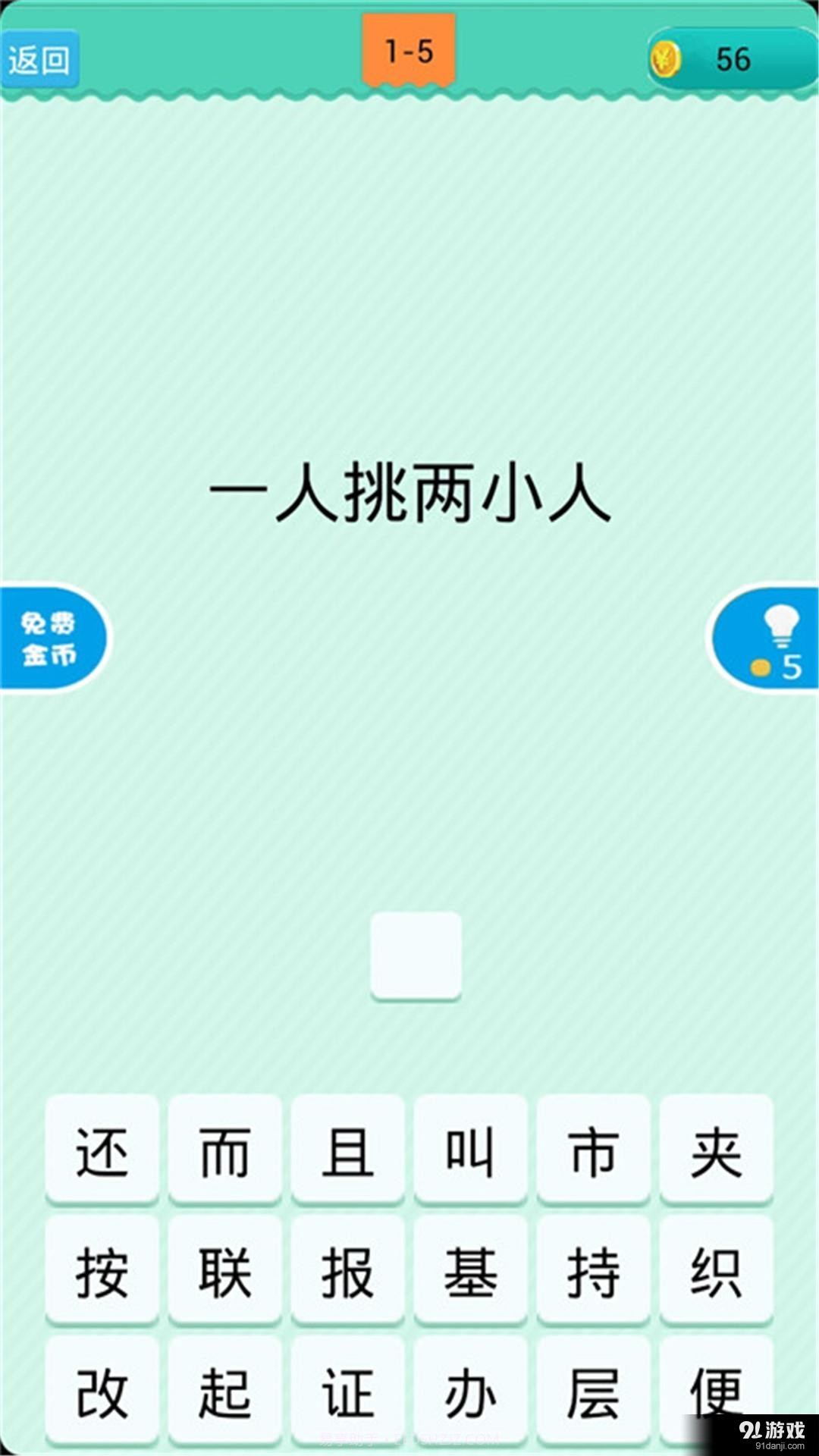
Task: Pick the tile 夹
Action: (717, 1153)
